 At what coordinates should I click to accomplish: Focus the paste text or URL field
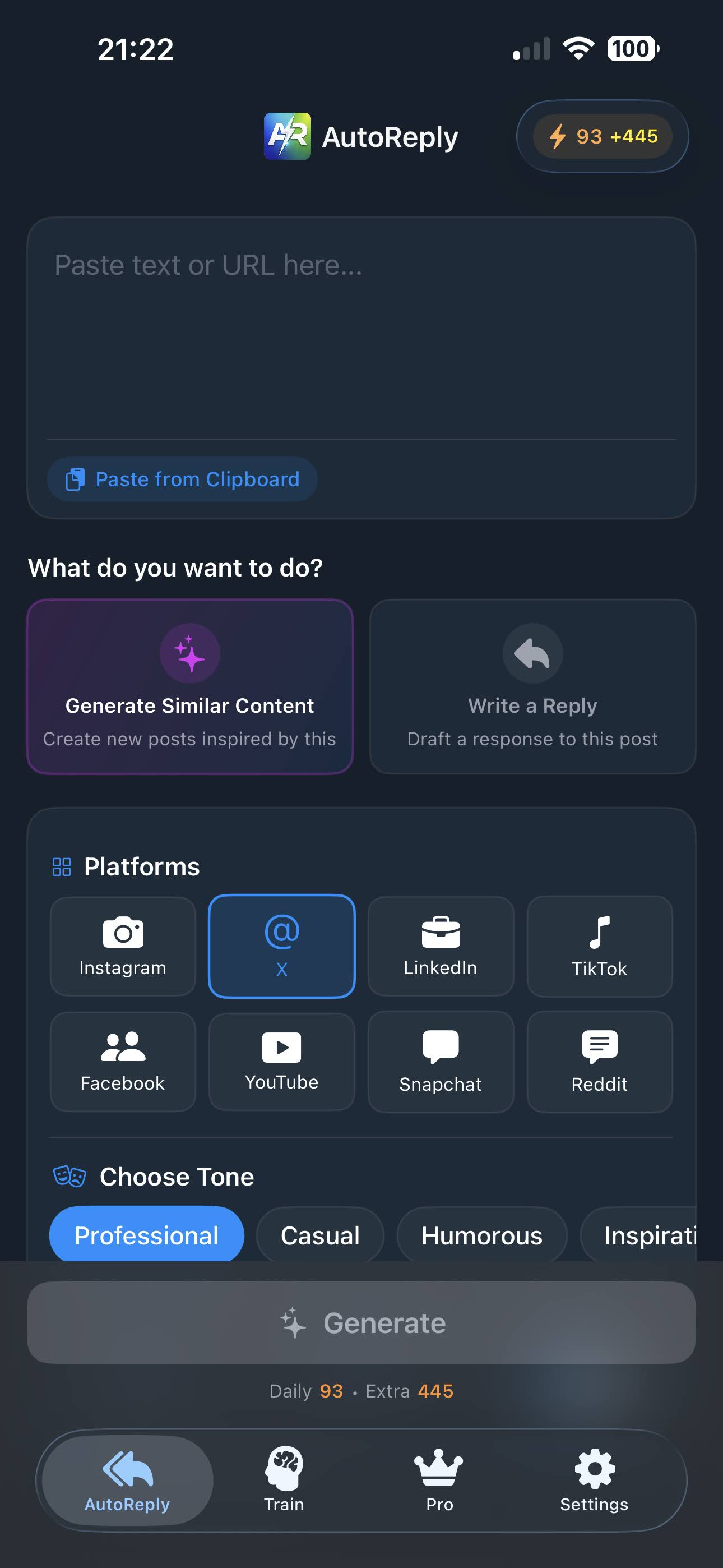click(x=360, y=329)
